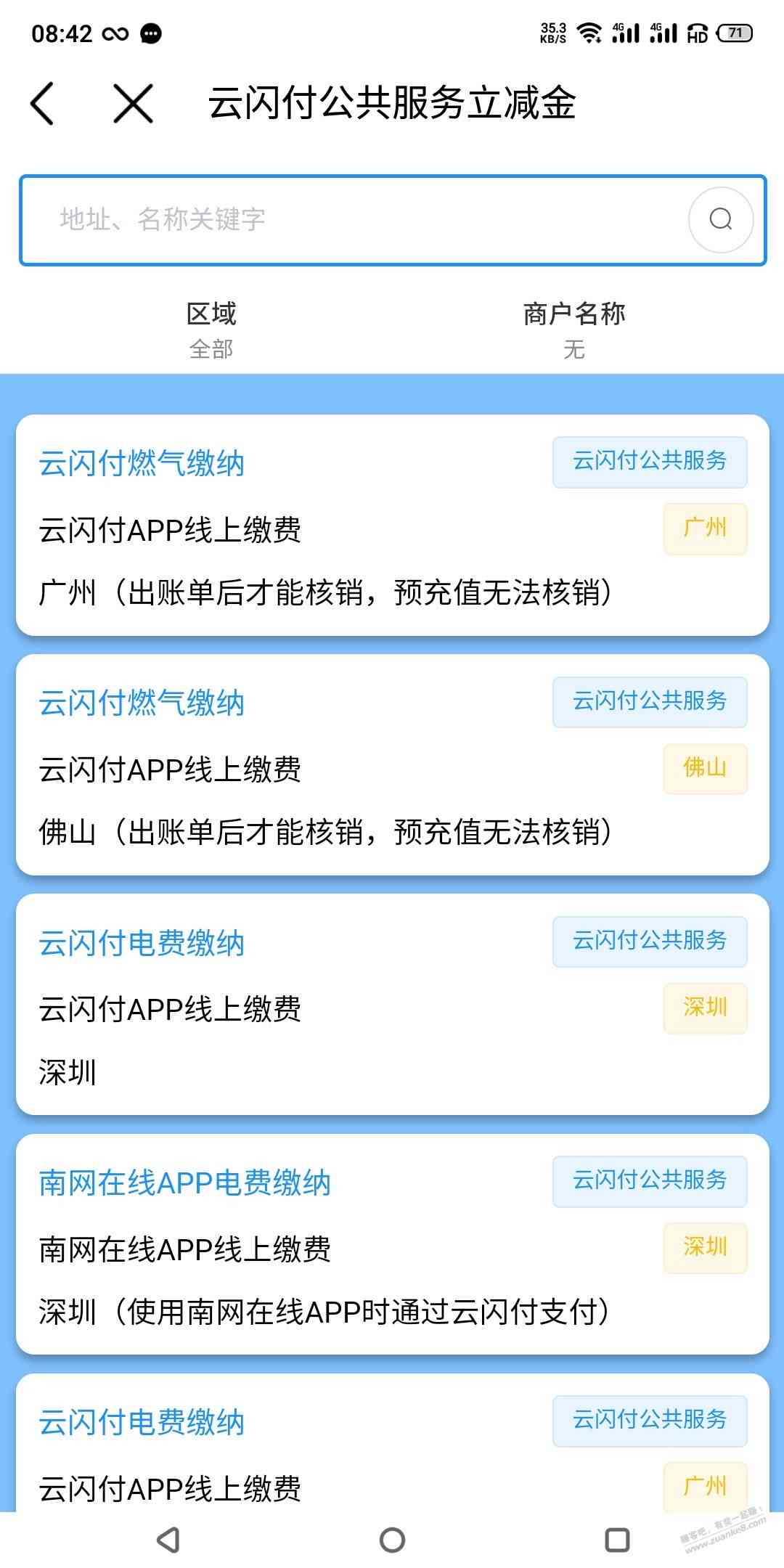Go back using the top-left arrow

[42, 103]
